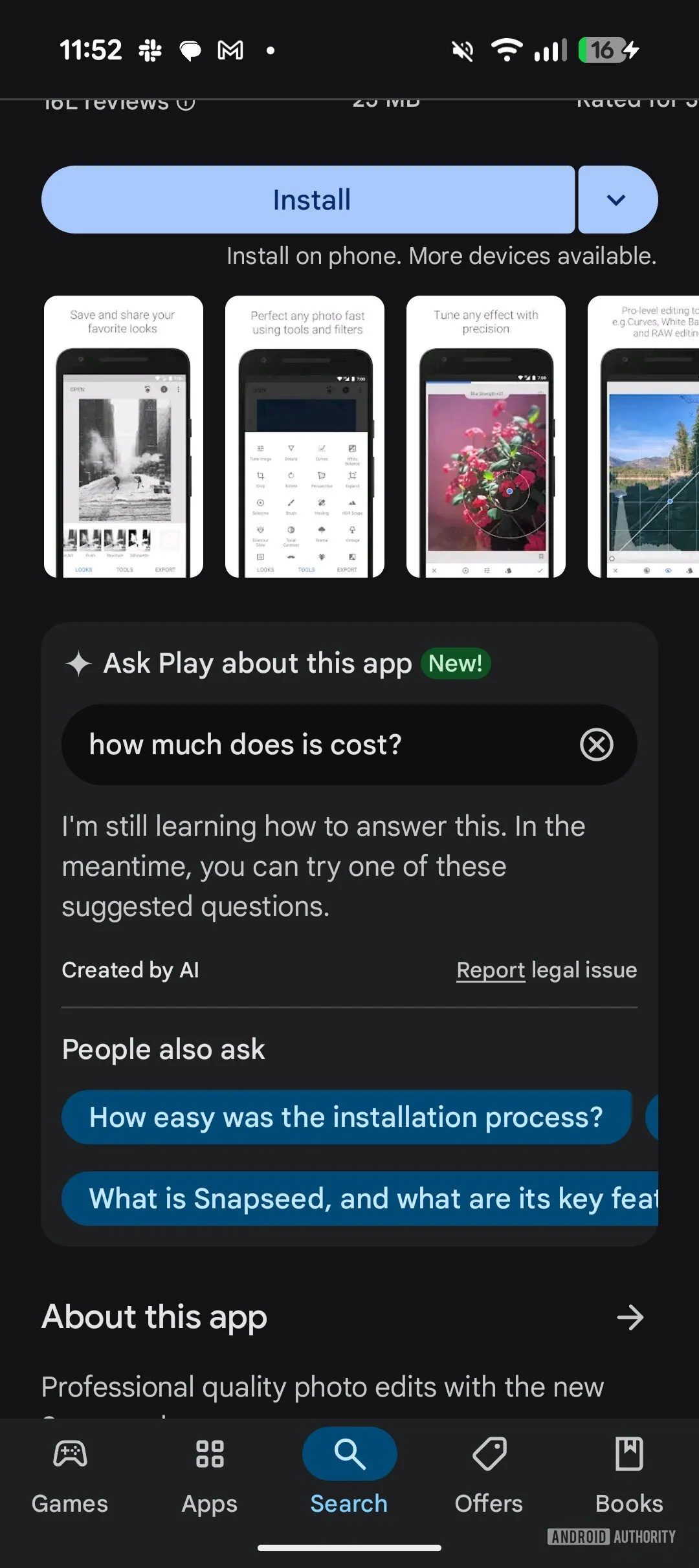Open the 'Perfect any photo fast' screenshot

click(304, 437)
